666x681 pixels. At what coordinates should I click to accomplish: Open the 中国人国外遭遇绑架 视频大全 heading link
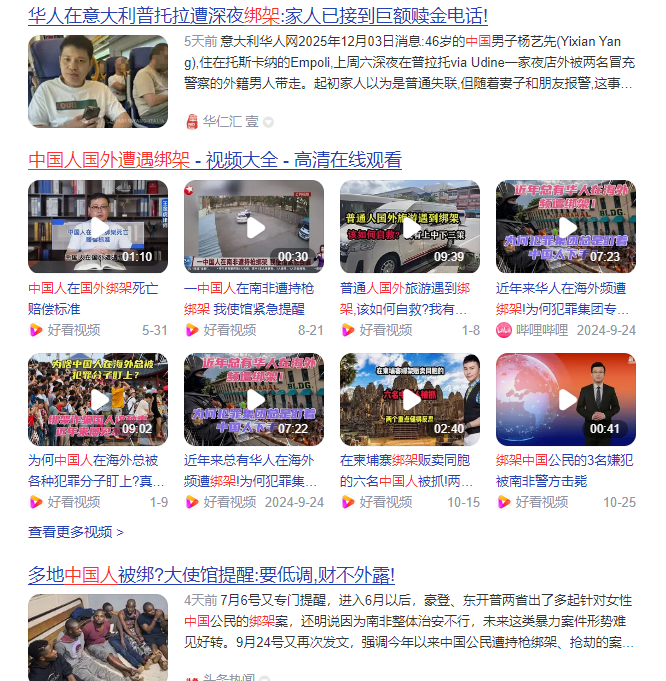click(x=215, y=160)
